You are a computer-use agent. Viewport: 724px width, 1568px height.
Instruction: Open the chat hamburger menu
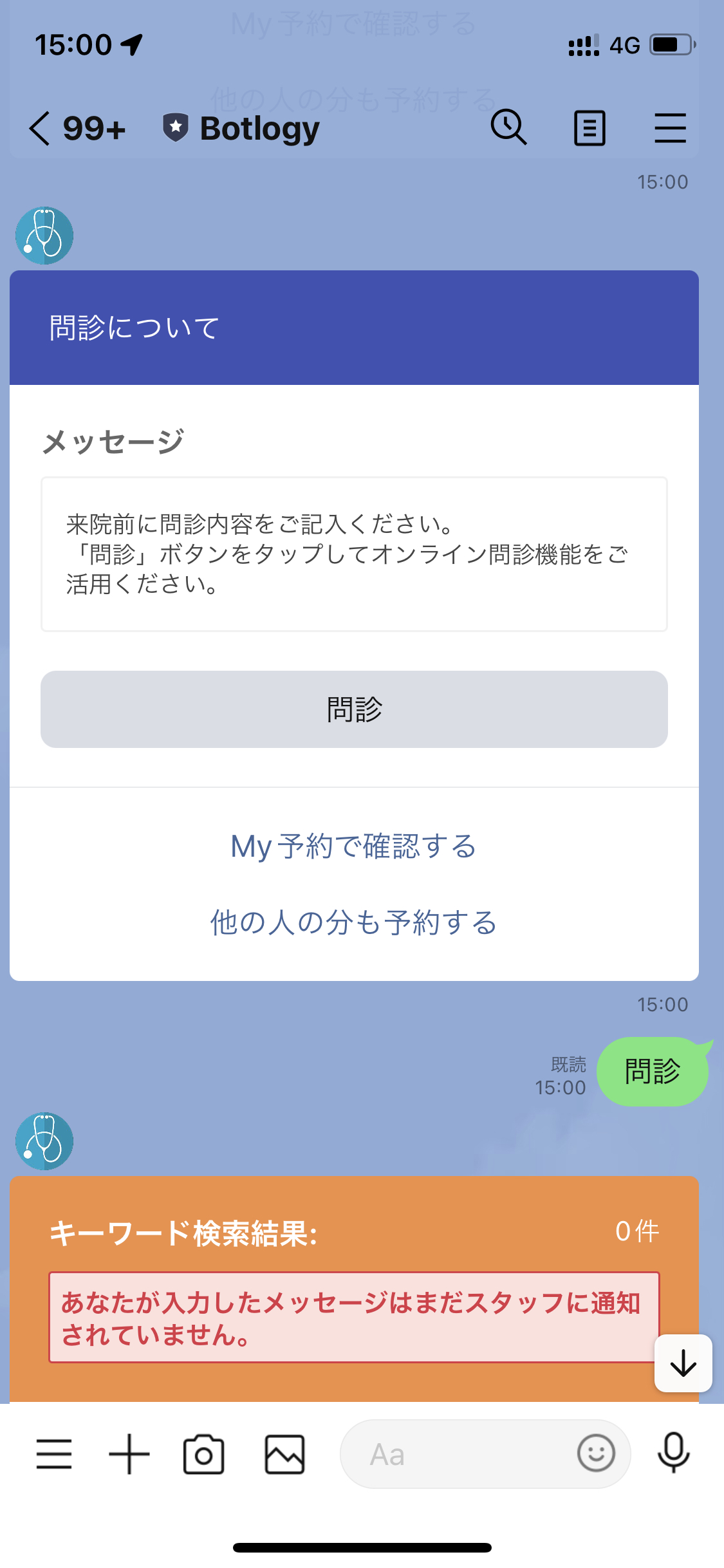pos(670,128)
